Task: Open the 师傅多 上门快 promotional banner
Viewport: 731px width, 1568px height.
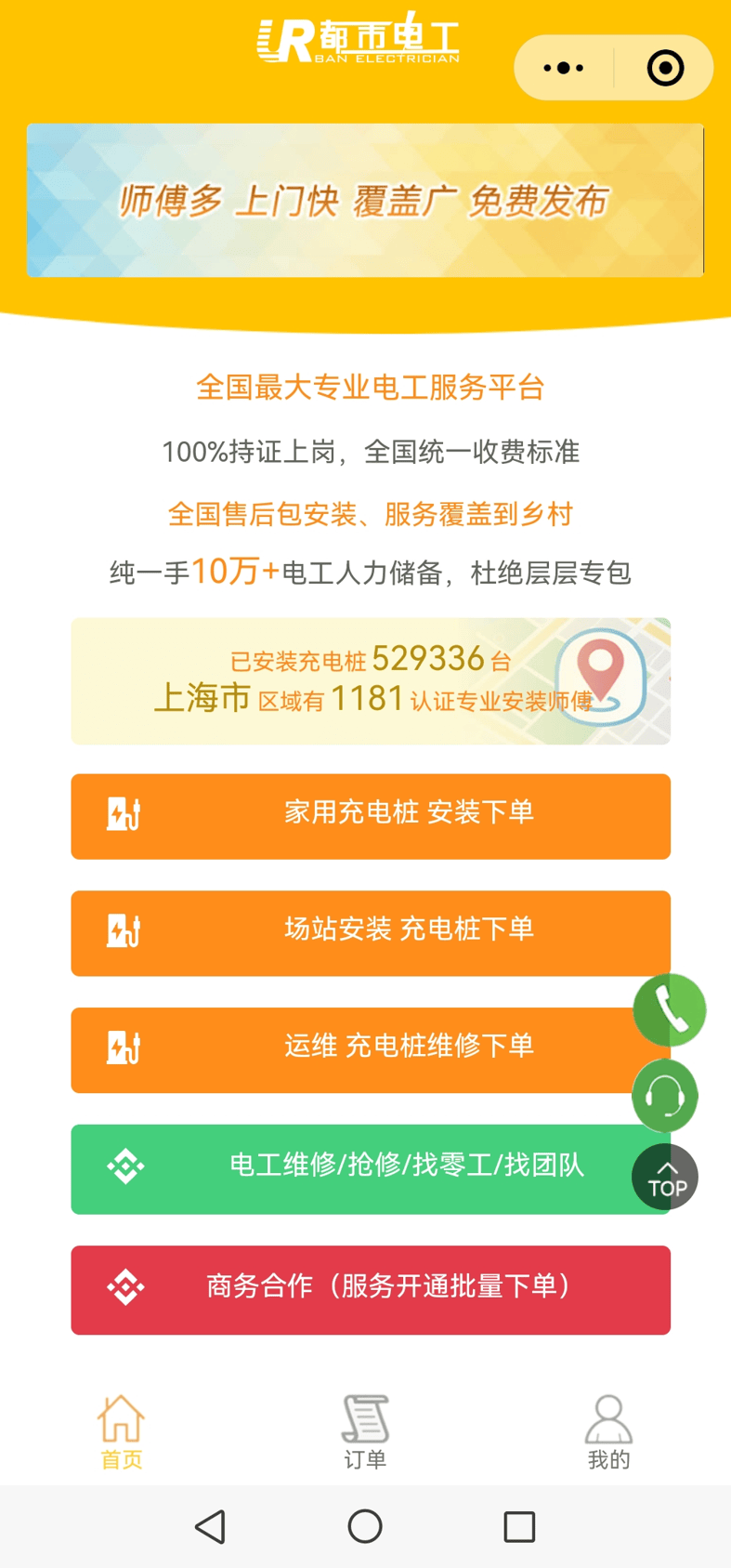Action: coord(365,200)
